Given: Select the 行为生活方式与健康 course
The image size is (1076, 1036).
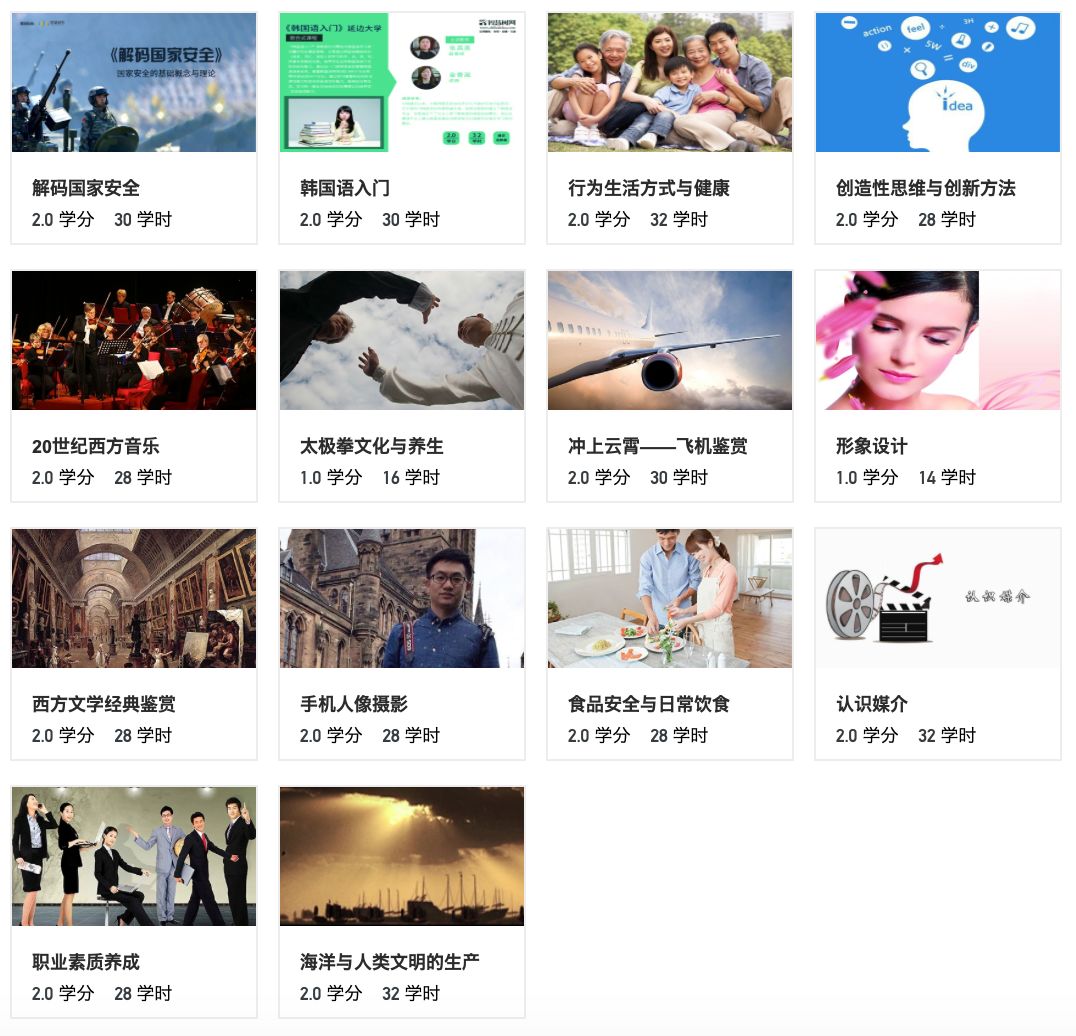Looking at the screenshot, I should coord(670,128).
